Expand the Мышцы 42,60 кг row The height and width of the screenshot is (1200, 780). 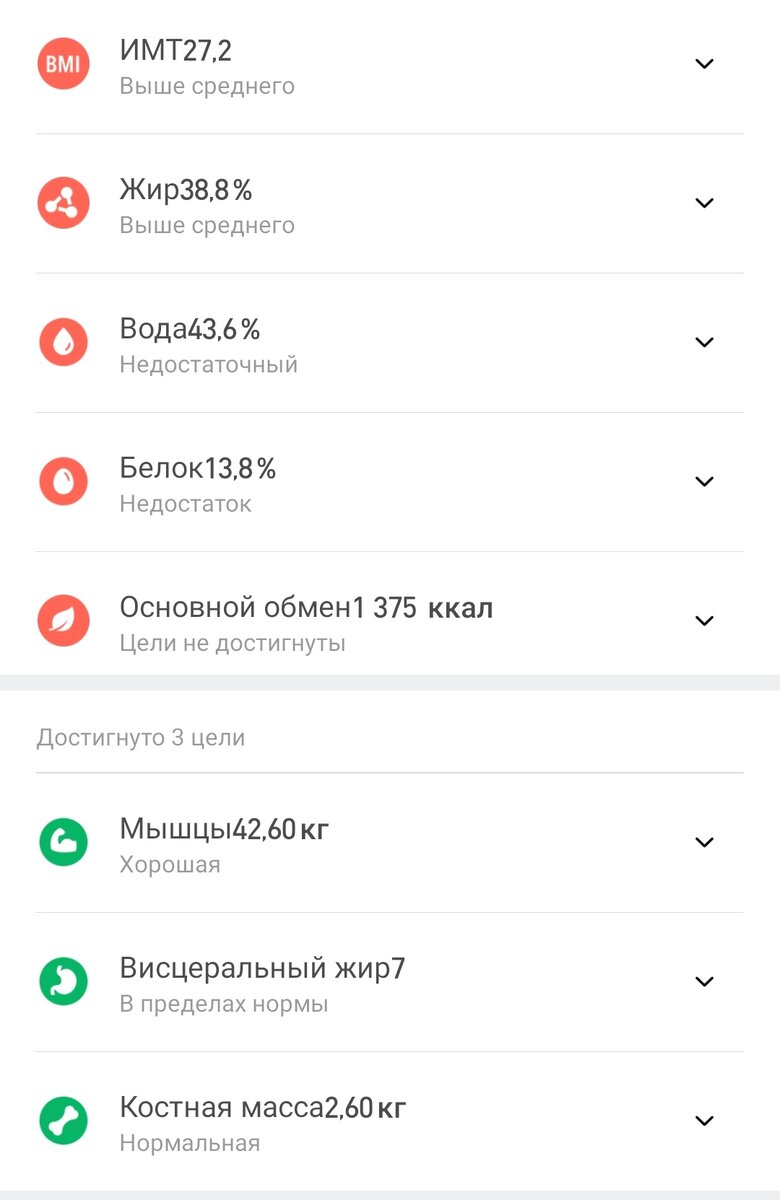point(704,842)
